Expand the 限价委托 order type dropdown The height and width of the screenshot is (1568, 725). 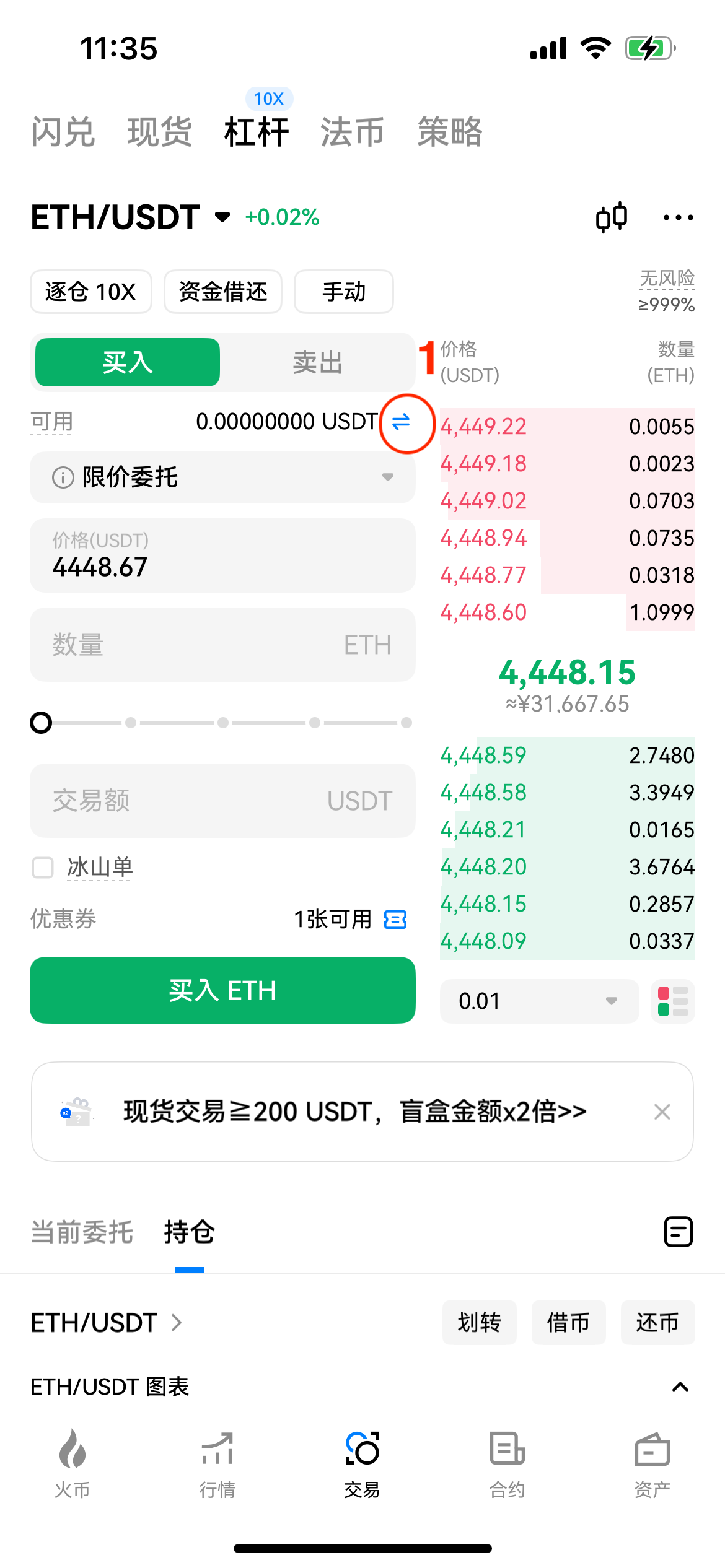coord(222,477)
